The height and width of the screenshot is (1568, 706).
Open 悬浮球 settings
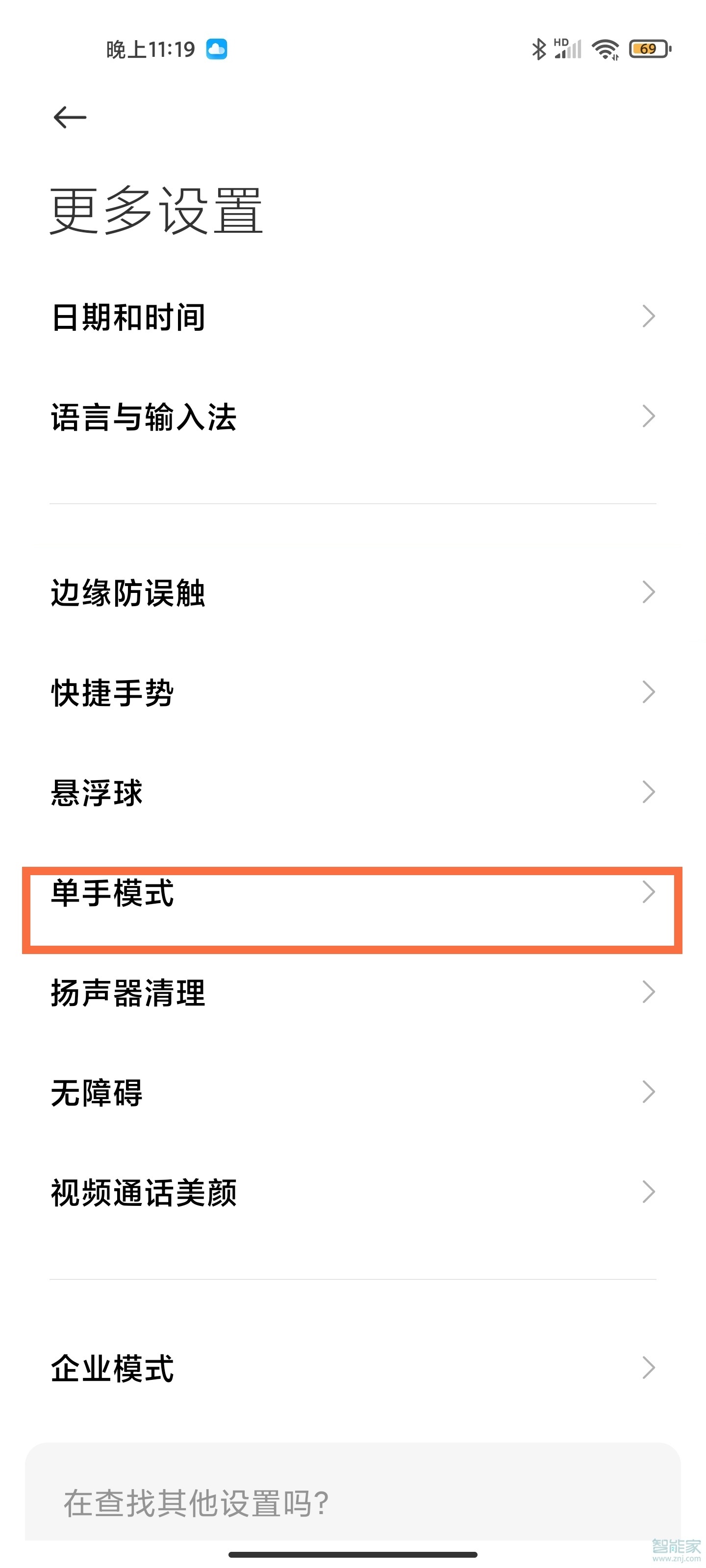(352, 792)
